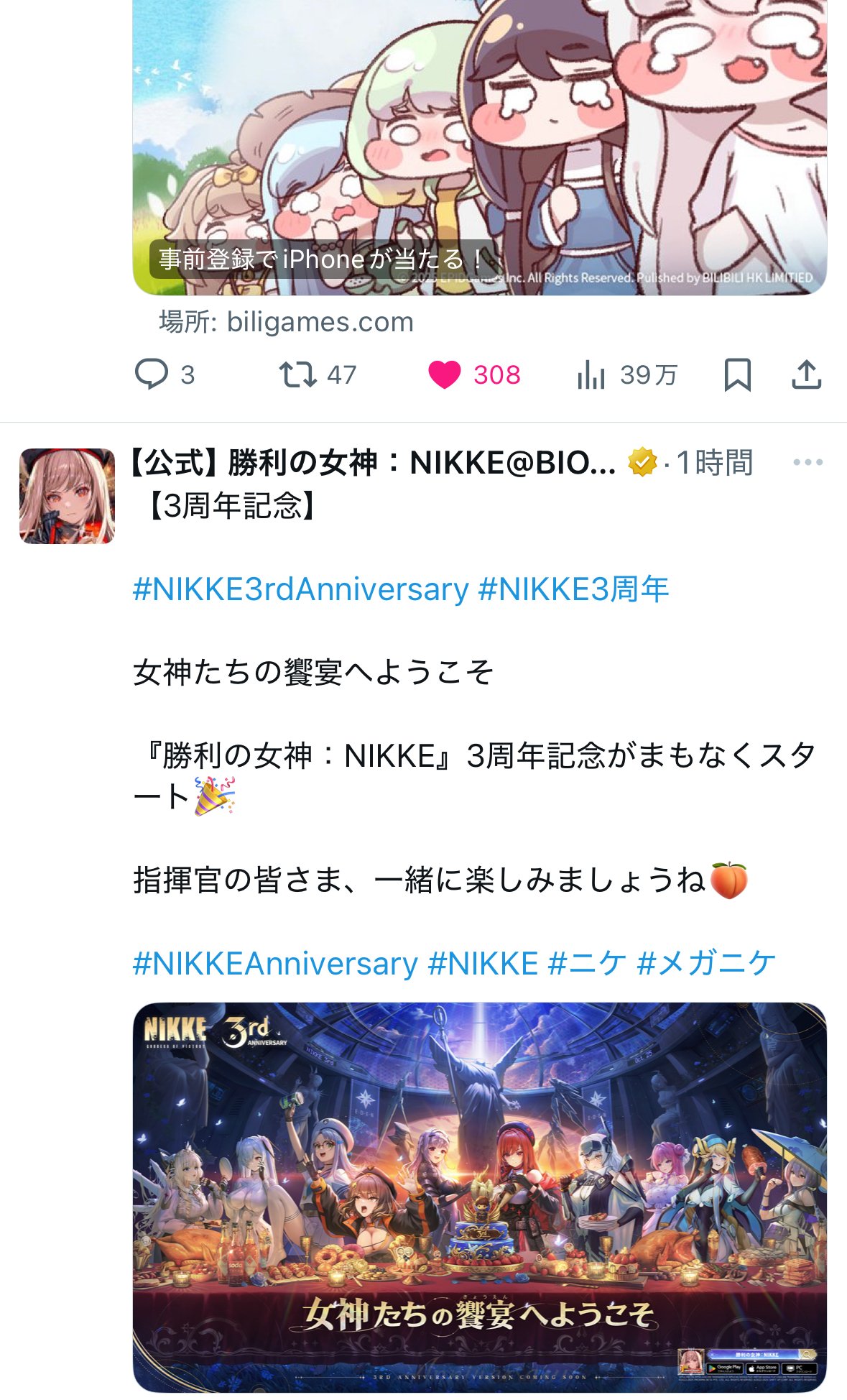The image size is (847, 1400).
Task: Open the #NIKKE3rdAnniversary hashtag
Action: (x=300, y=589)
